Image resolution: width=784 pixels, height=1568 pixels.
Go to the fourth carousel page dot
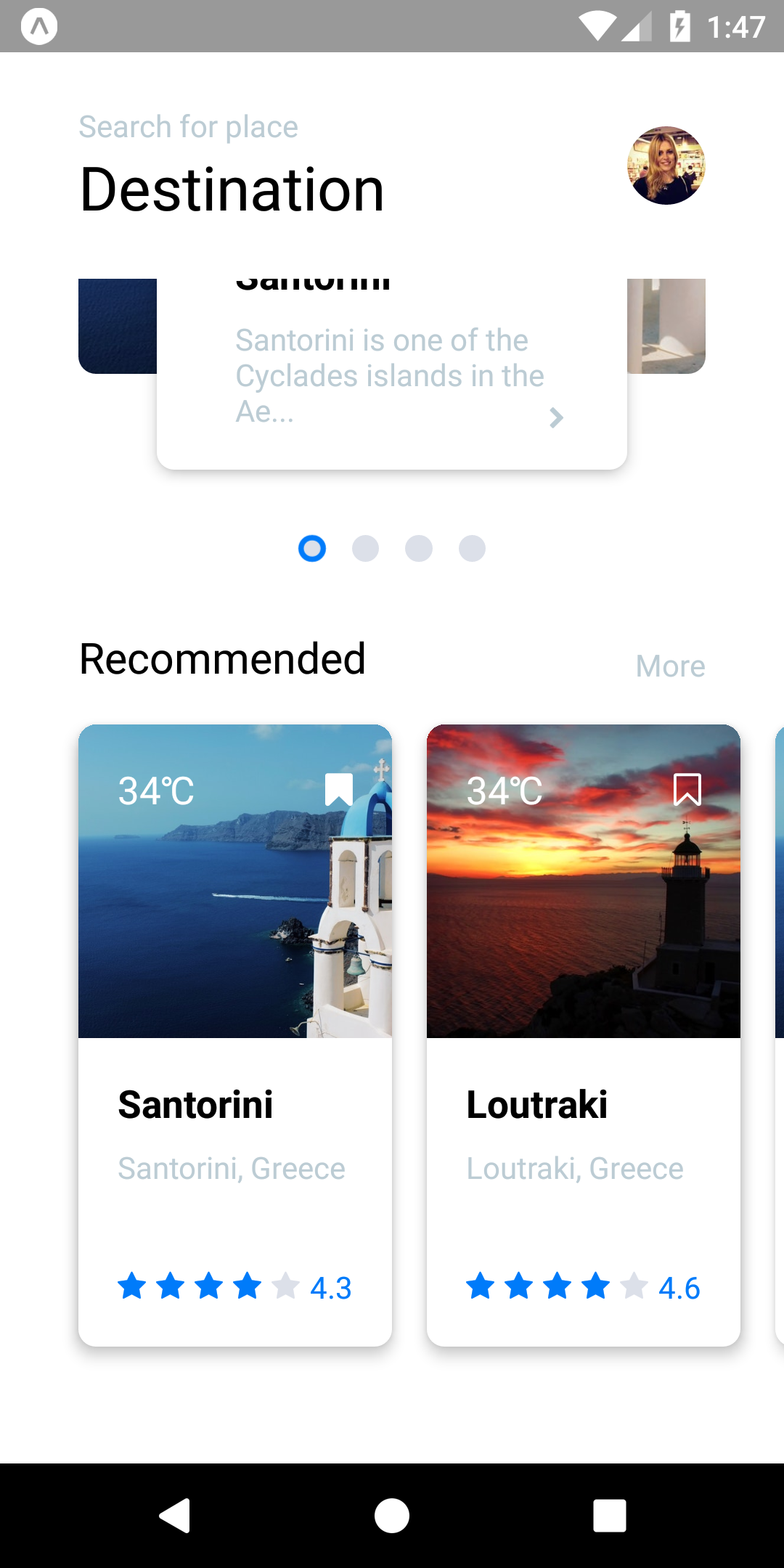(472, 549)
